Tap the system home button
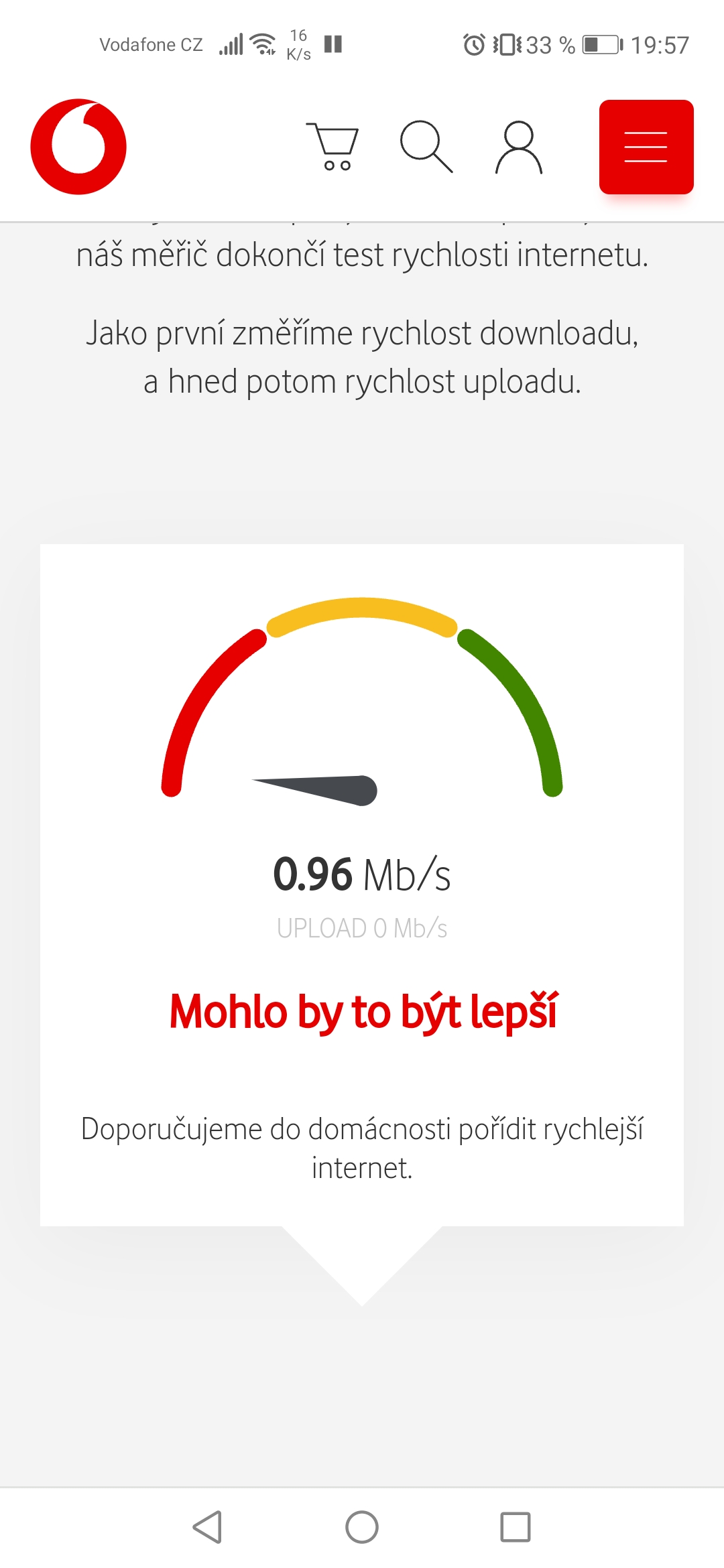Image resolution: width=724 pixels, height=1568 pixels. point(362,1527)
